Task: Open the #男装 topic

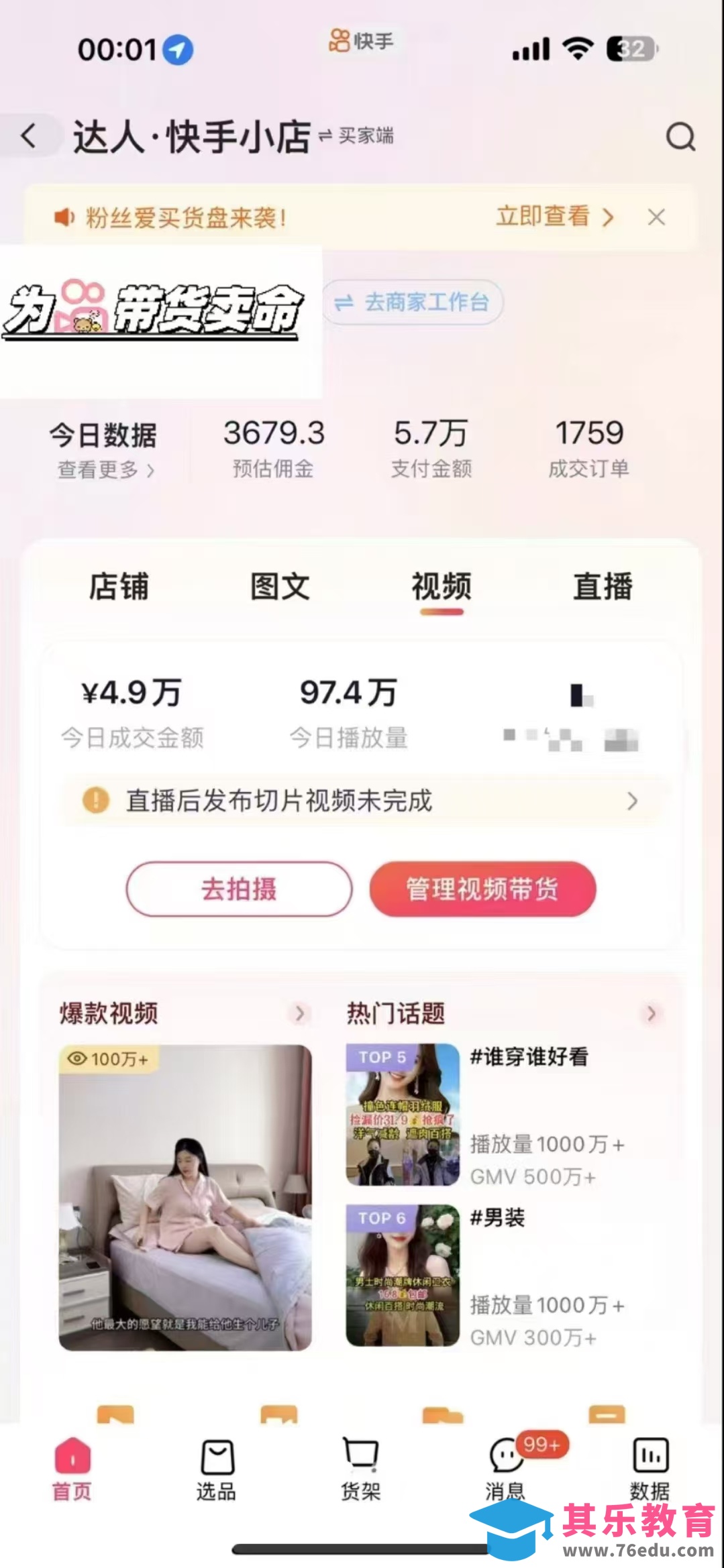Action: click(x=503, y=1275)
